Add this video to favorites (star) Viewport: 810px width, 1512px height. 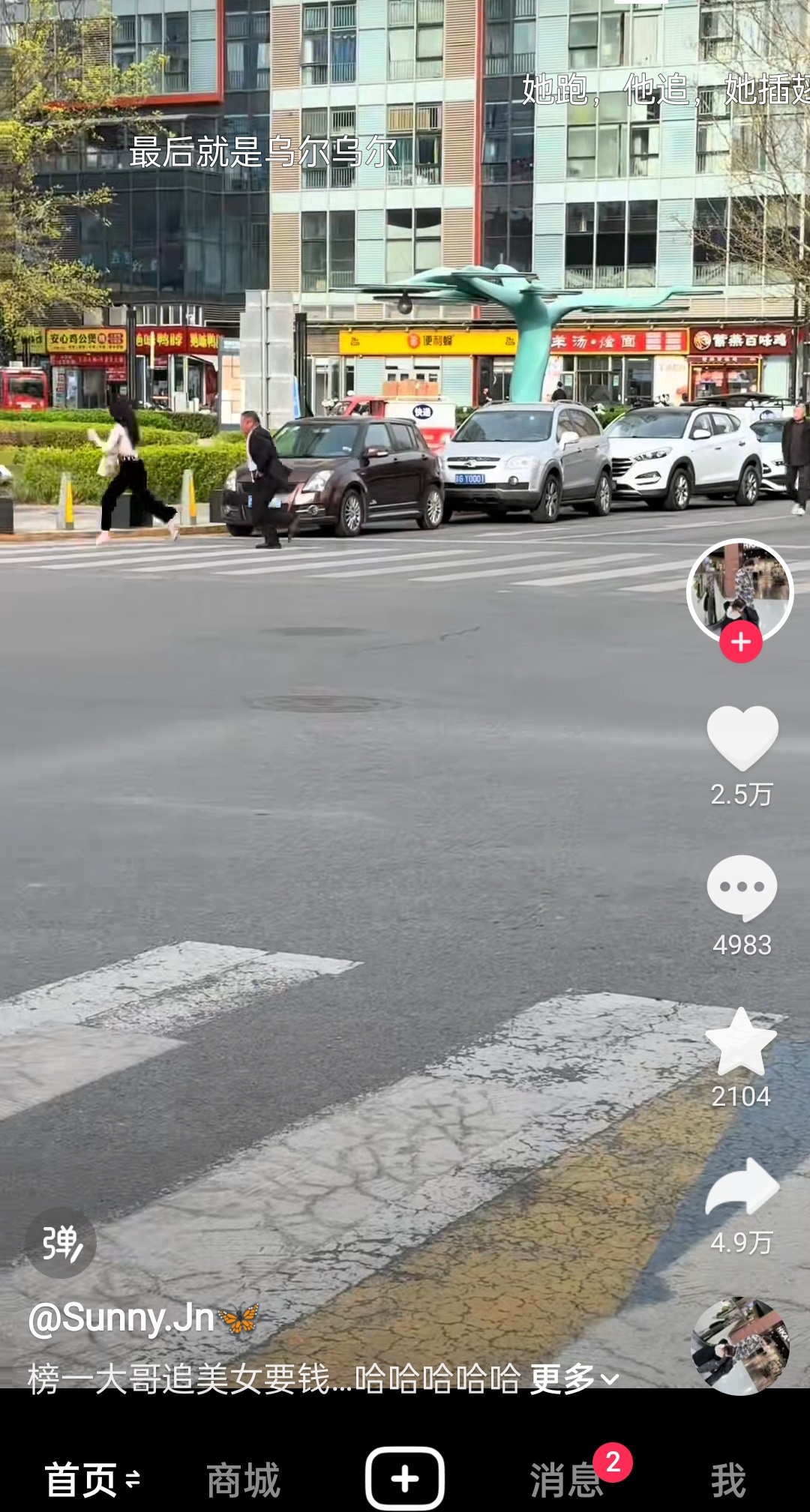point(741,1042)
